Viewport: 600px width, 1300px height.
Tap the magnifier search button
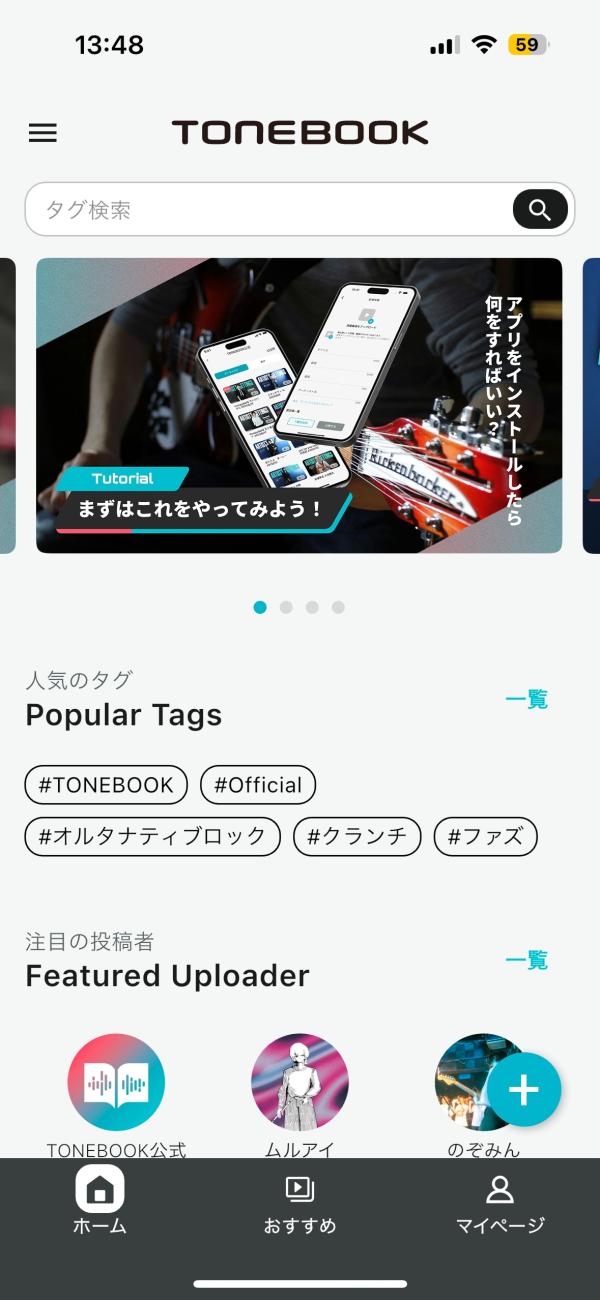click(x=540, y=210)
